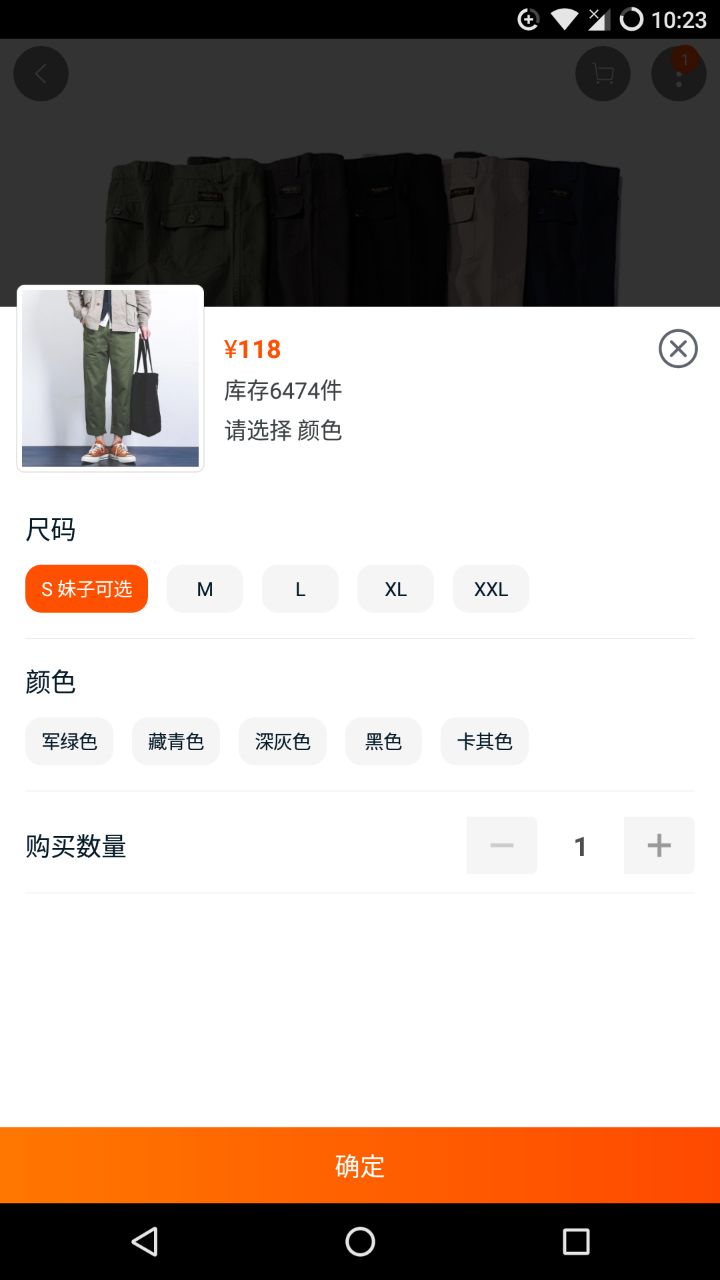Image resolution: width=720 pixels, height=1280 pixels.
Task: Choose 深灰色 as the color
Action: coord(283,742)
